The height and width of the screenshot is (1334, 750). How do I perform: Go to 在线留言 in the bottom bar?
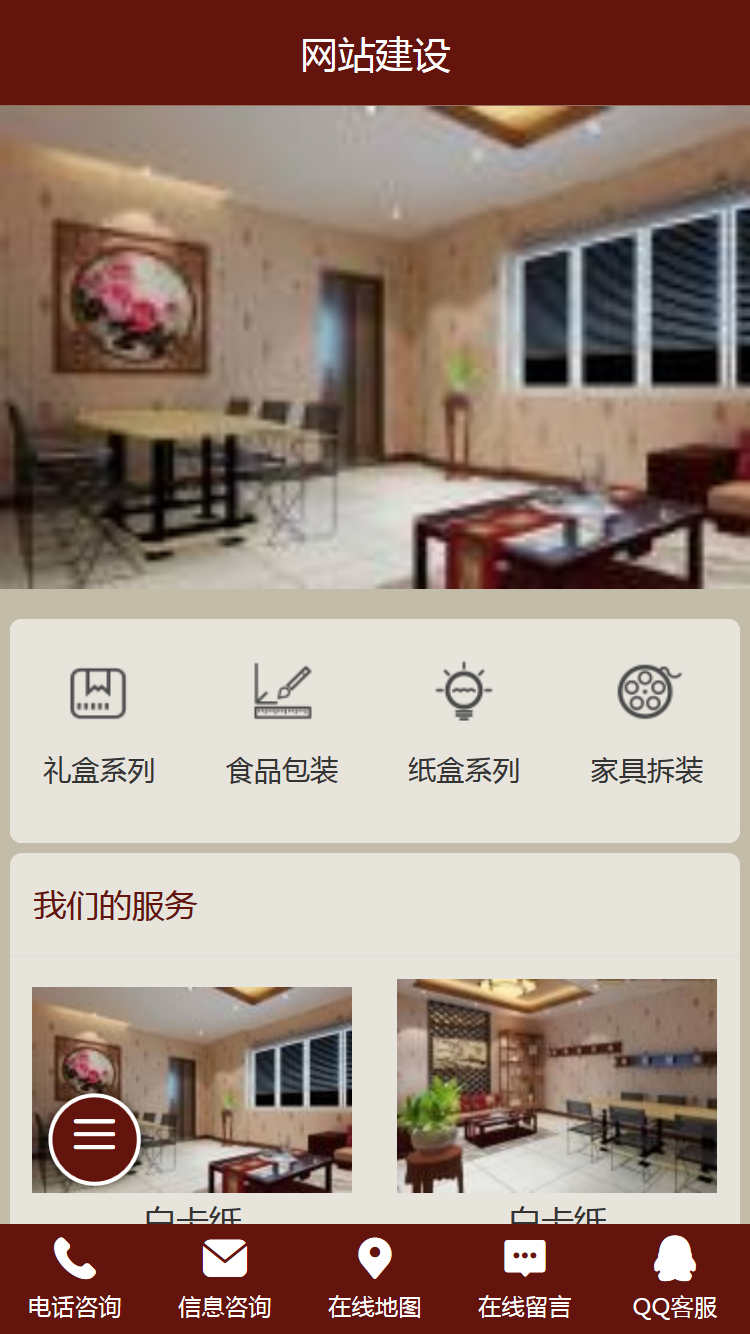(525, 1279)
